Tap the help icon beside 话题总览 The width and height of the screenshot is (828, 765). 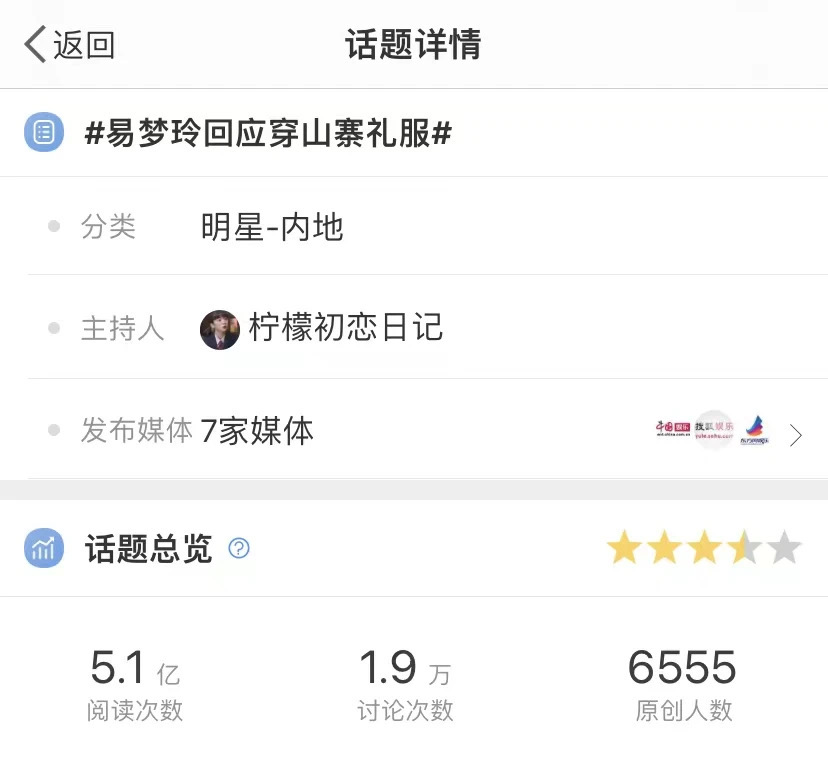239,548
